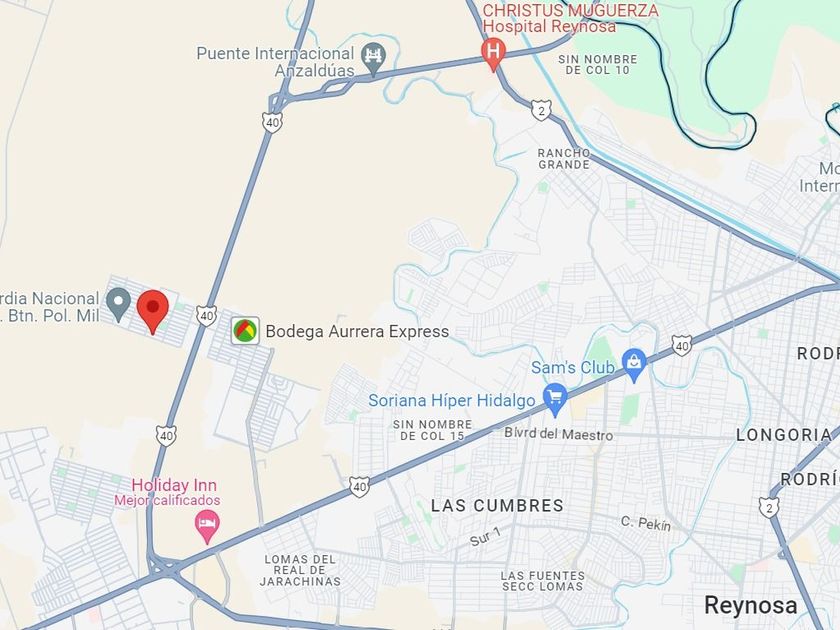Select the Soriana Híper Hidalgo cart marker
840x630 pixels.
[x=555, y=400]
